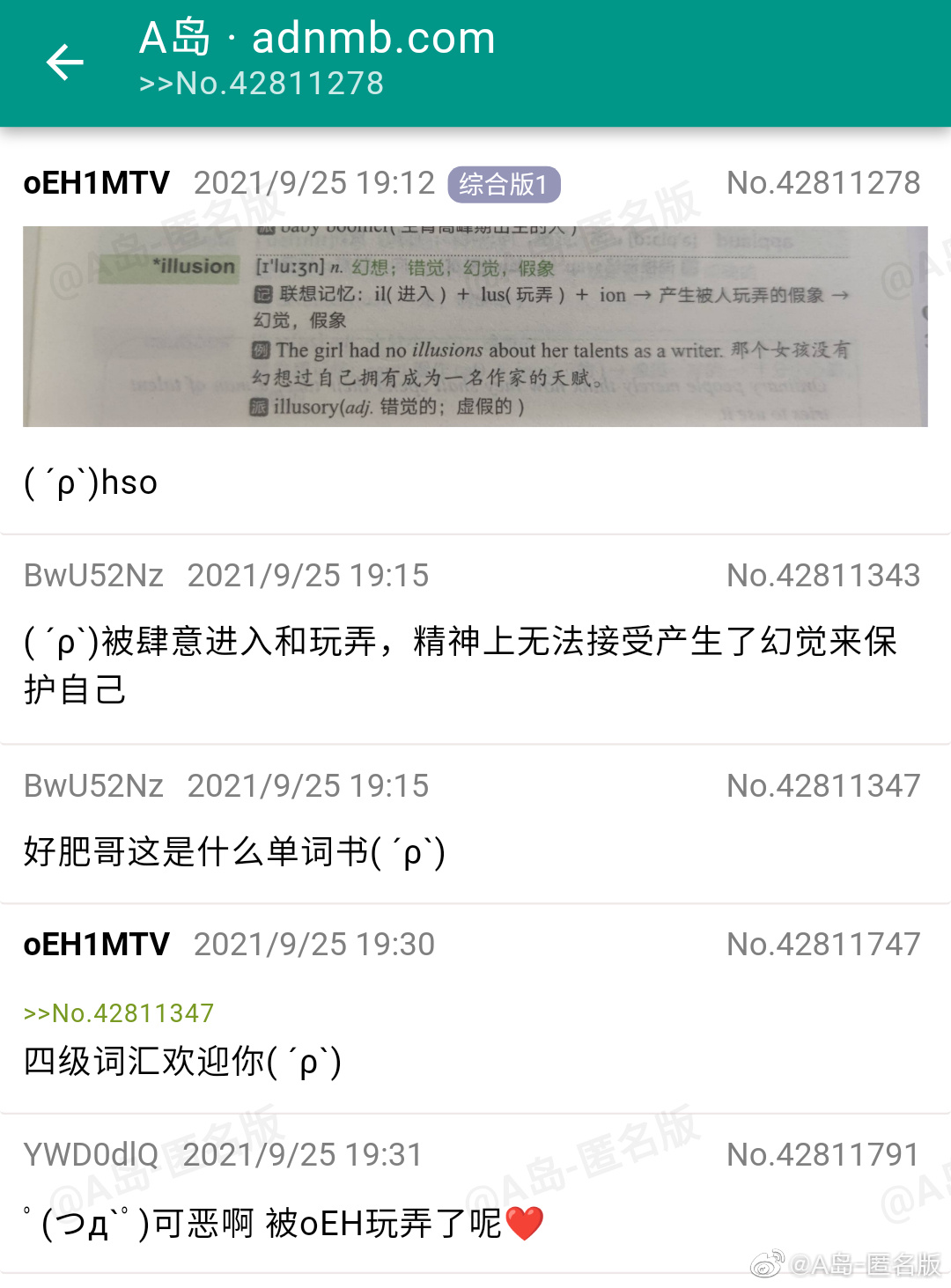
Task: Open the dictionary page image thumbnail
Action: click(x=475, y=326)
